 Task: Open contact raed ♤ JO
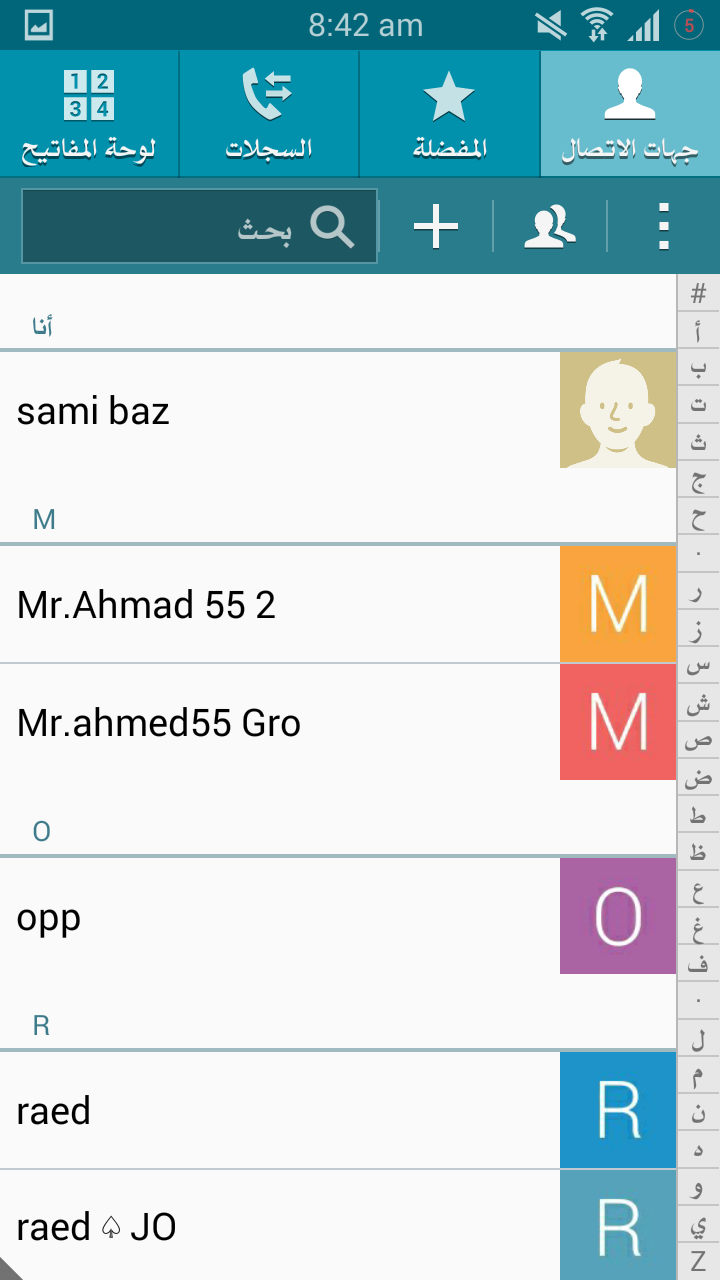(280, 1226)
